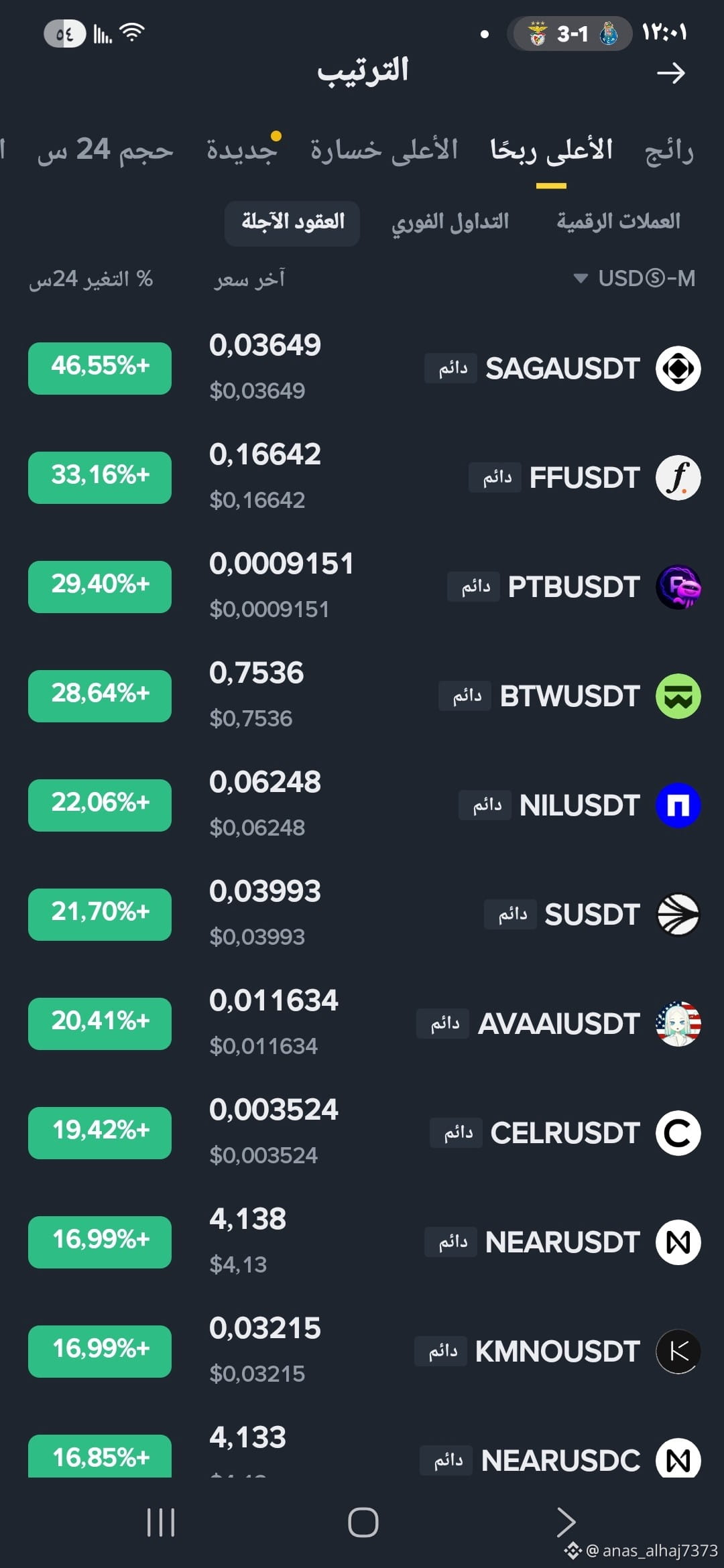Switch to حجم 24 س tab
The image size is (724, 1568).
[105, 149]
